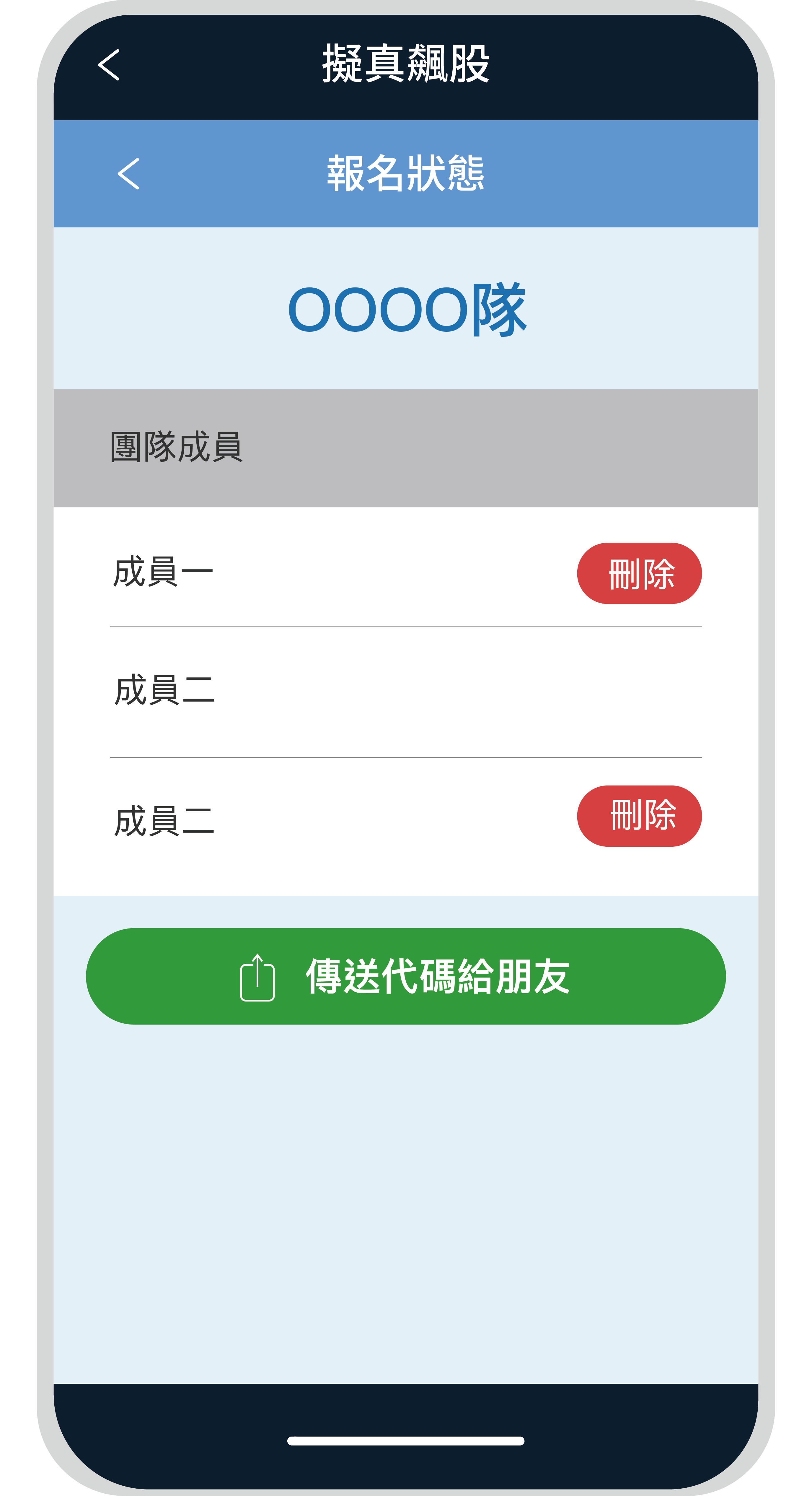Tap 刪除 on the last 成員二 row

pos(639,815)
